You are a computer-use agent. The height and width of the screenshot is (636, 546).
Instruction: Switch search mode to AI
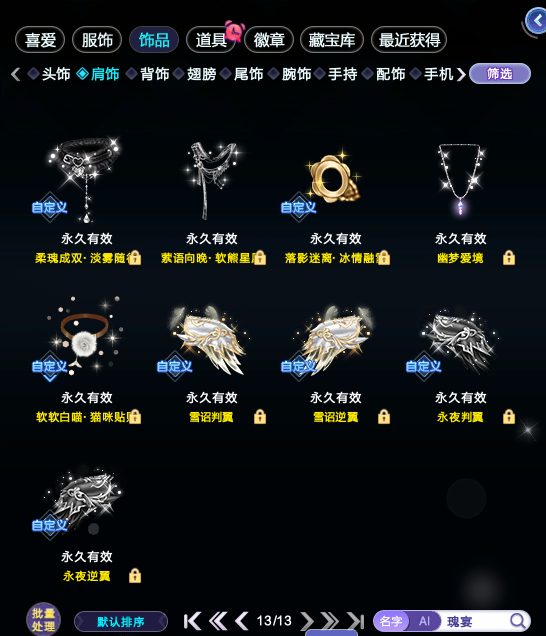[x=424, y=621]
